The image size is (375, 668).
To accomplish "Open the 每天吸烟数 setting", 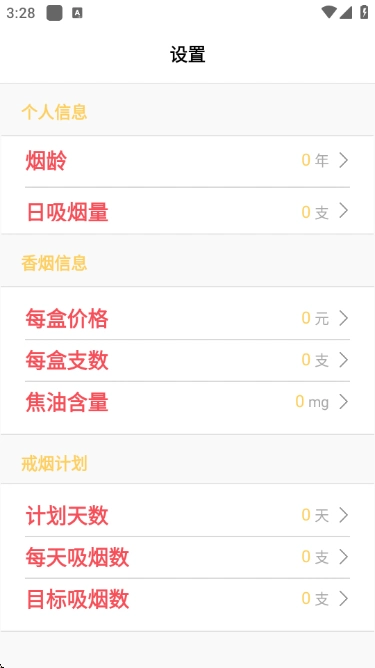I will click(x=188, y=557).
